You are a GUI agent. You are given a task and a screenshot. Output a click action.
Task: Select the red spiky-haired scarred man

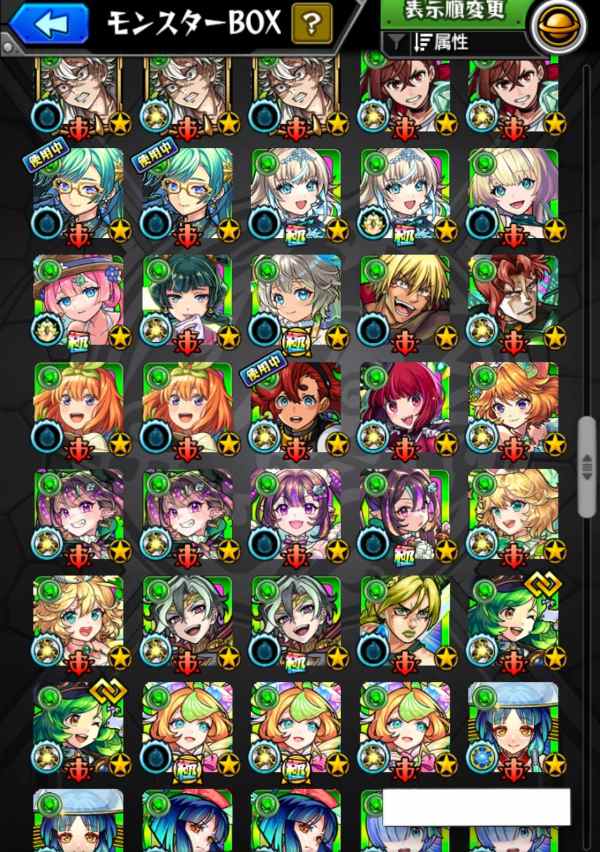tap(513, 302)
